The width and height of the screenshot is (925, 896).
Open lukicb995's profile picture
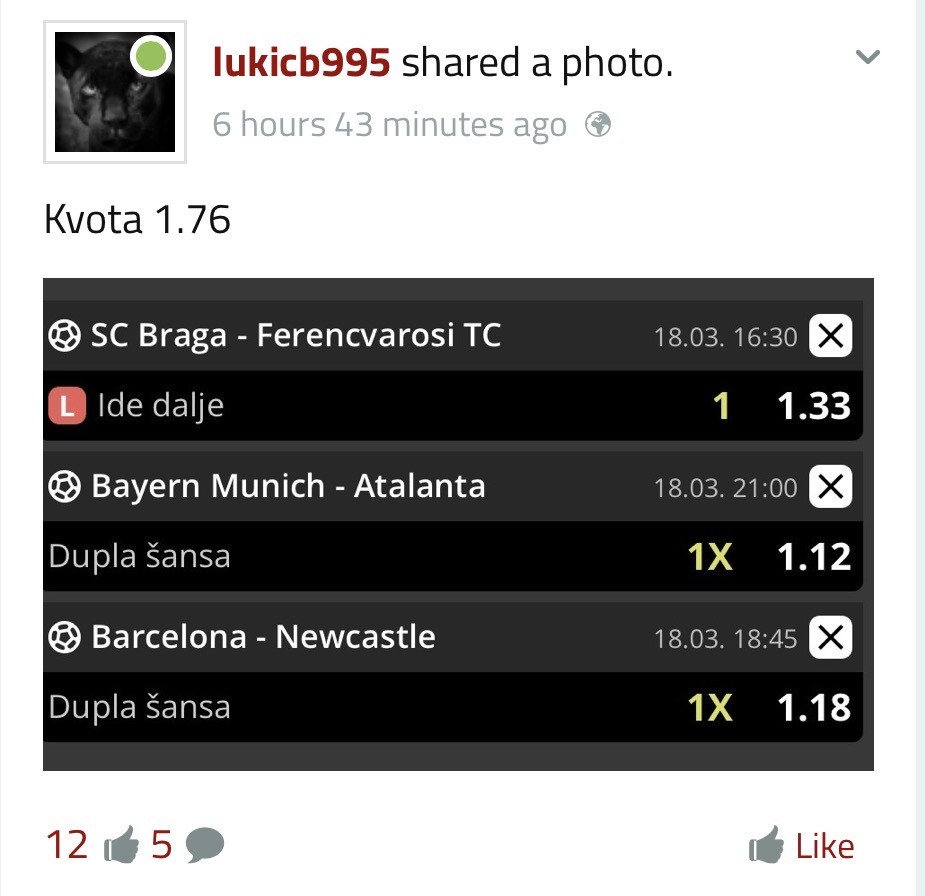(x=114, y=92)
